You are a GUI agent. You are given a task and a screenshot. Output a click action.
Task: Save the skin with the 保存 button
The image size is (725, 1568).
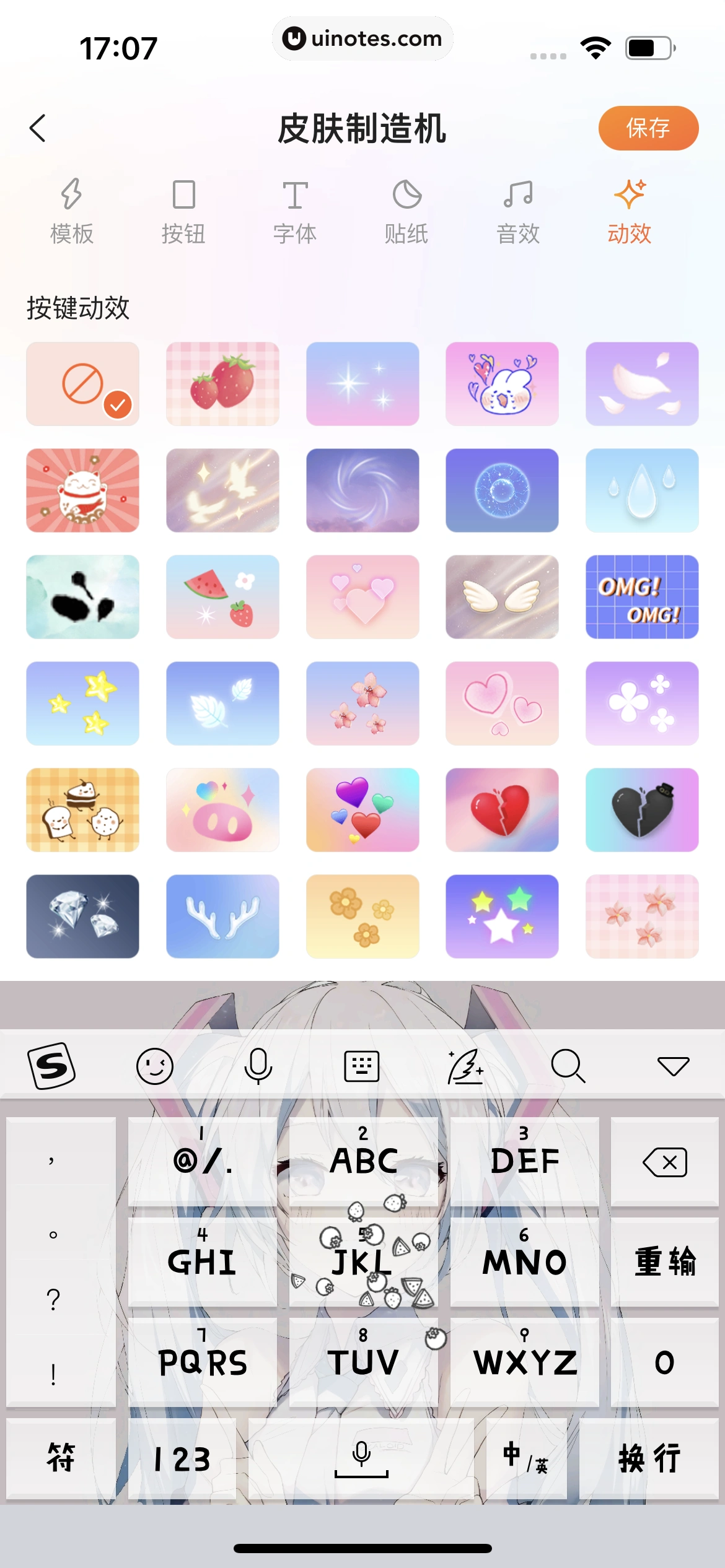(x=648, y=128)
